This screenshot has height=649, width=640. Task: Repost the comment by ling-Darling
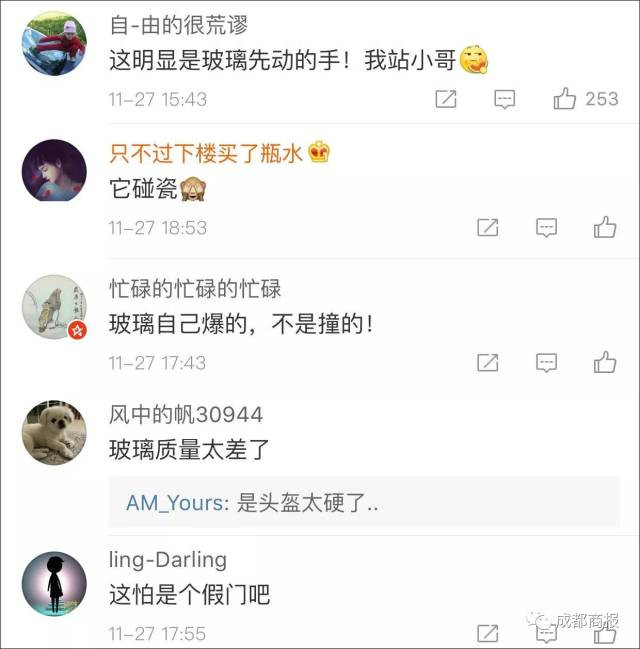[x=487, y=633]
